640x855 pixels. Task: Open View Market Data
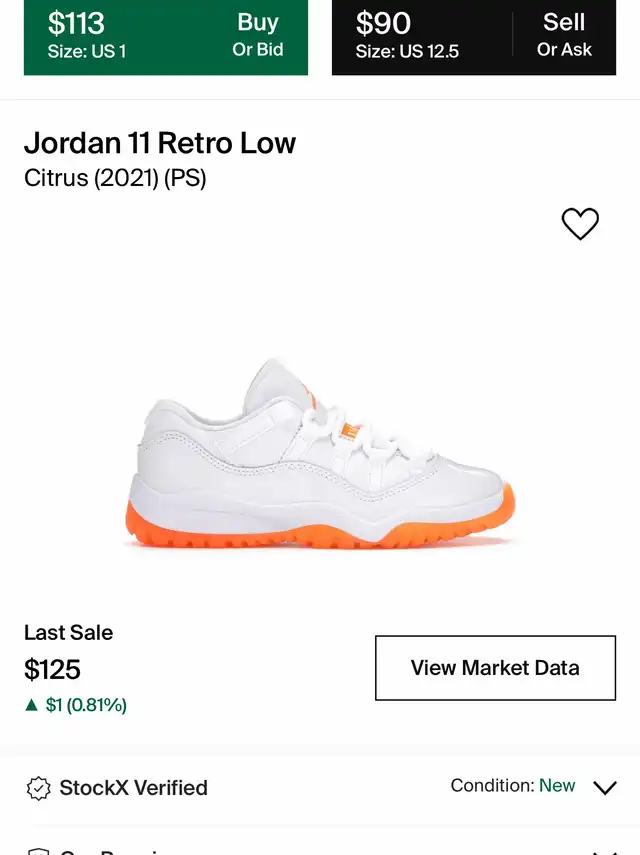(495, 668)
